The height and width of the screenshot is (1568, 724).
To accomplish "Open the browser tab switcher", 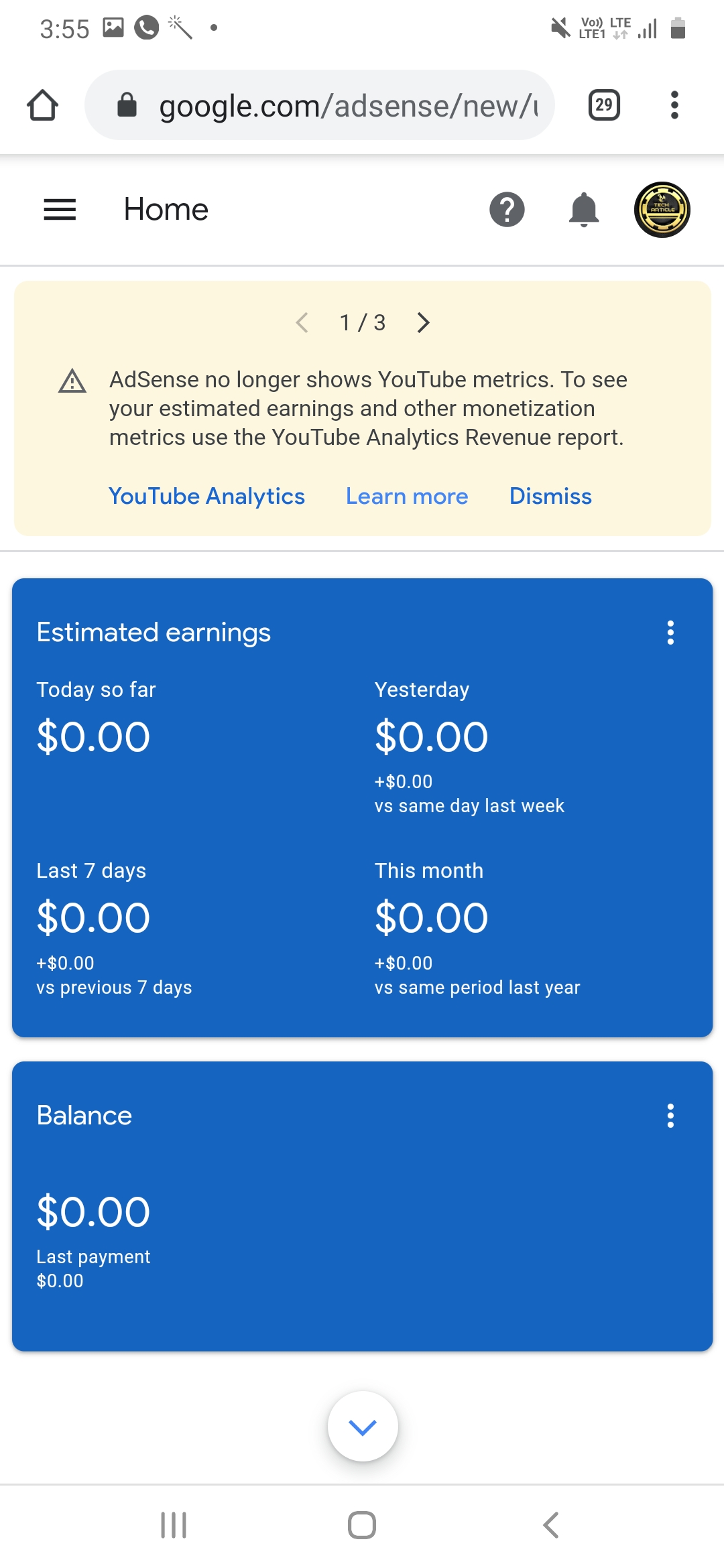I will coord(604,105).
